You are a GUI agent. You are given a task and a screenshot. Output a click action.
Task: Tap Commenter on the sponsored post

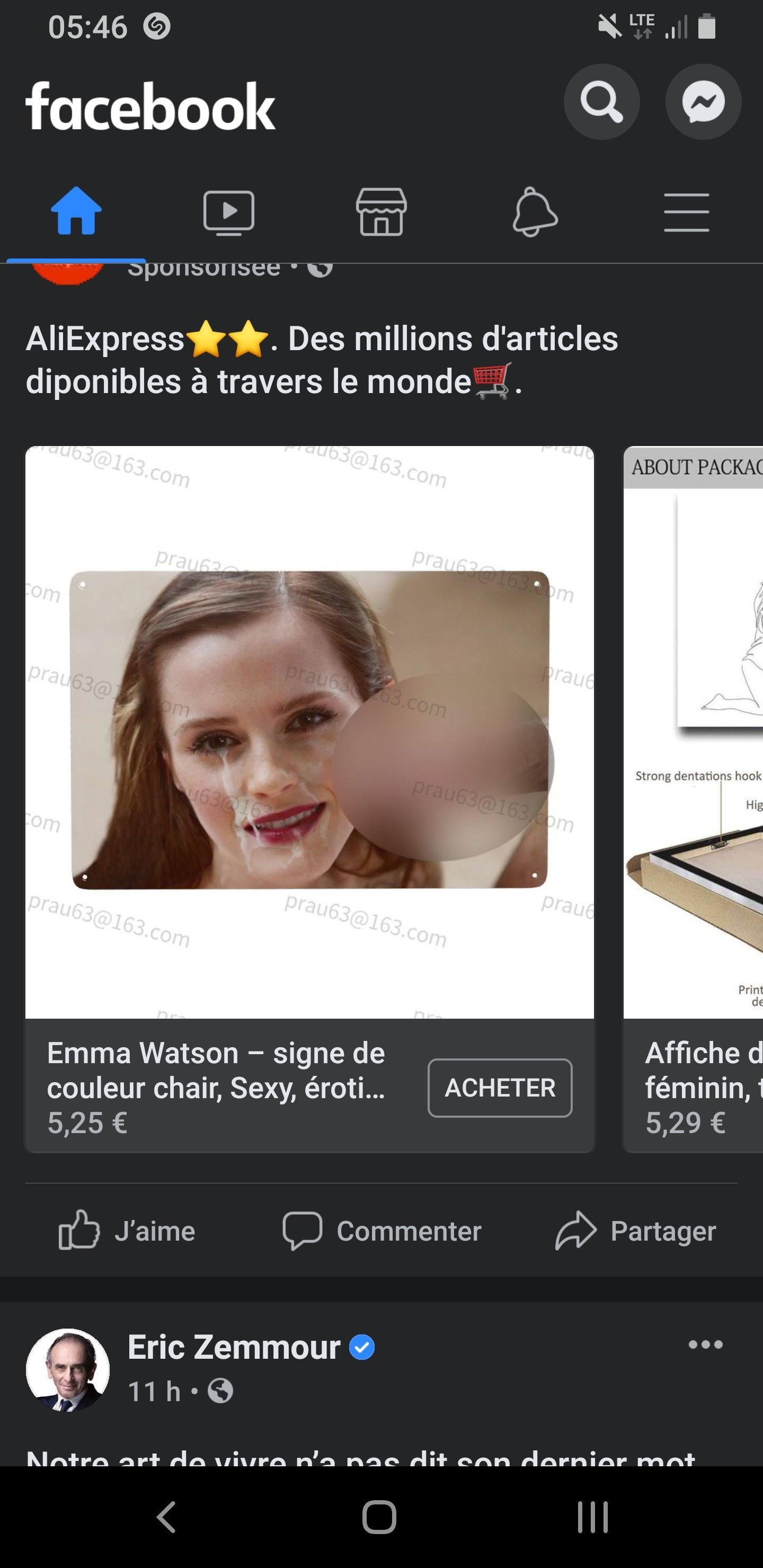click(382, 1231)
